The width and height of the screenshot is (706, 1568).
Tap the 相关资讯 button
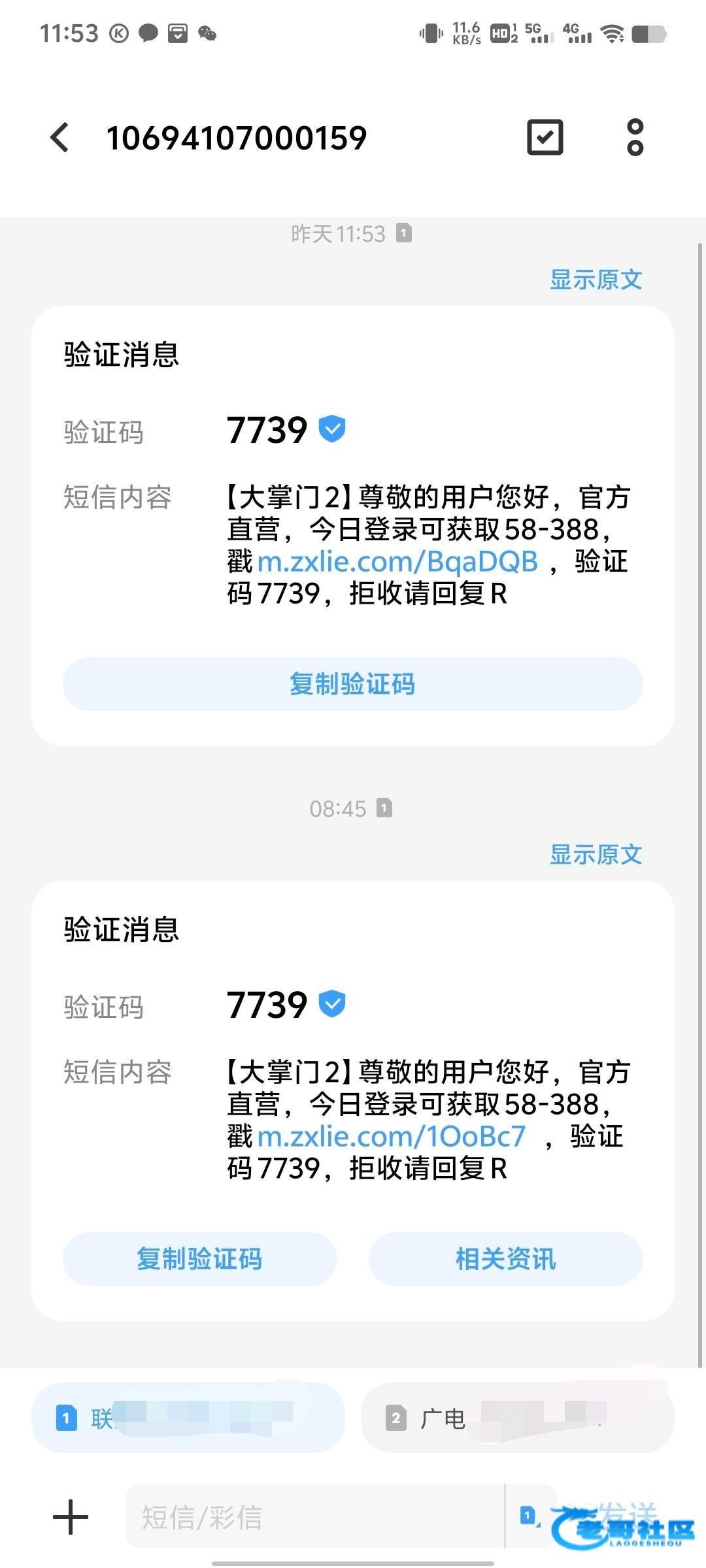505,1259
